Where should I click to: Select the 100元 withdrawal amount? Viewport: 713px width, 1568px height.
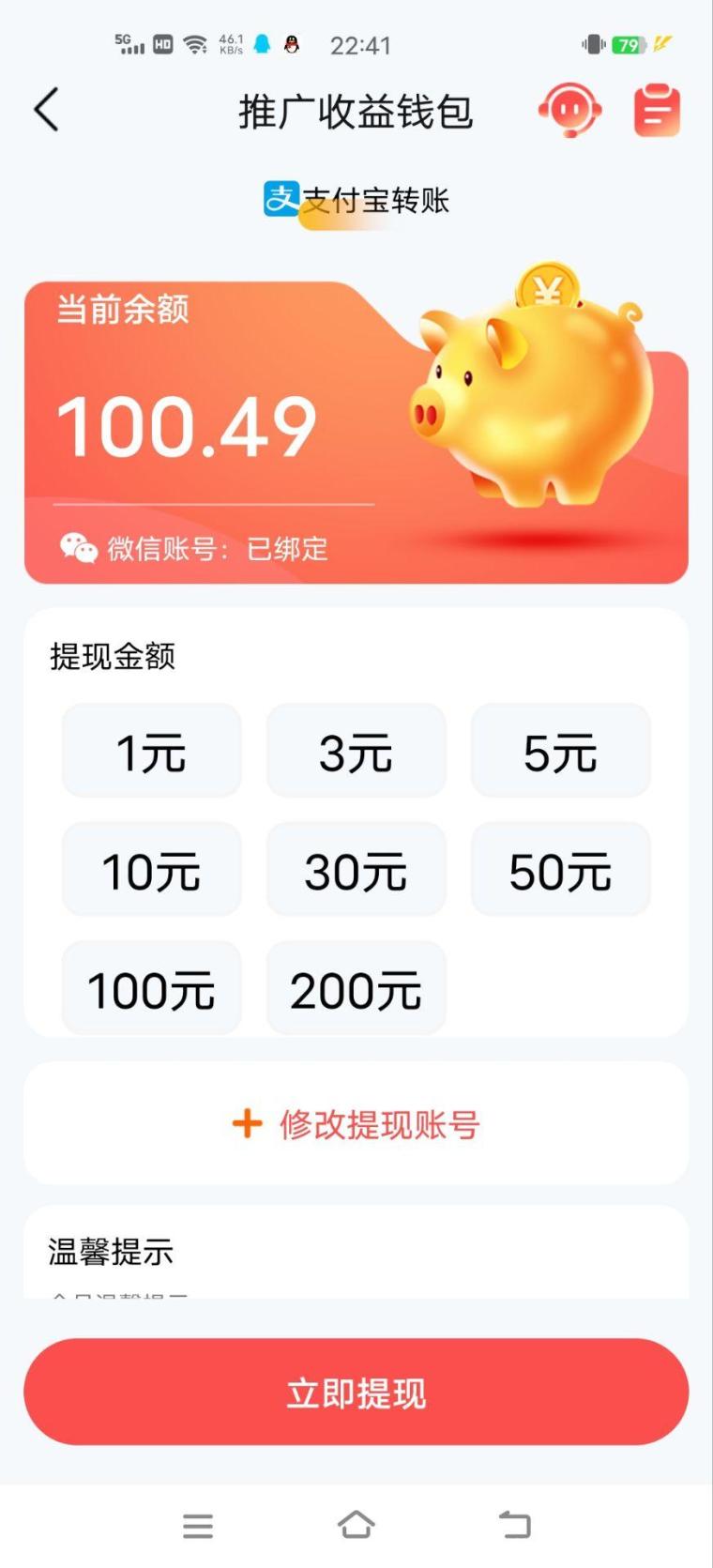point(151,988)
